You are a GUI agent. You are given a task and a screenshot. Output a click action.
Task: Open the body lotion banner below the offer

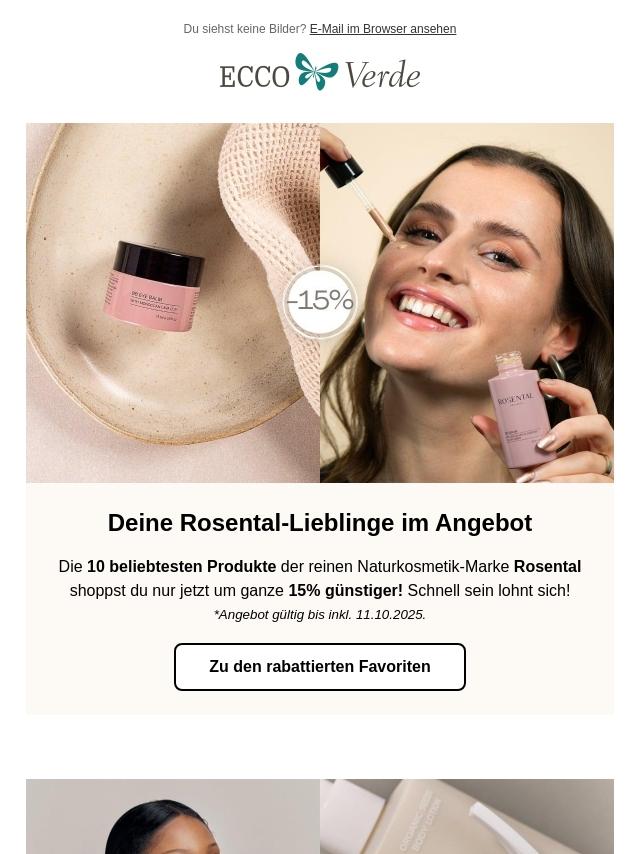[x=320, y=816]
